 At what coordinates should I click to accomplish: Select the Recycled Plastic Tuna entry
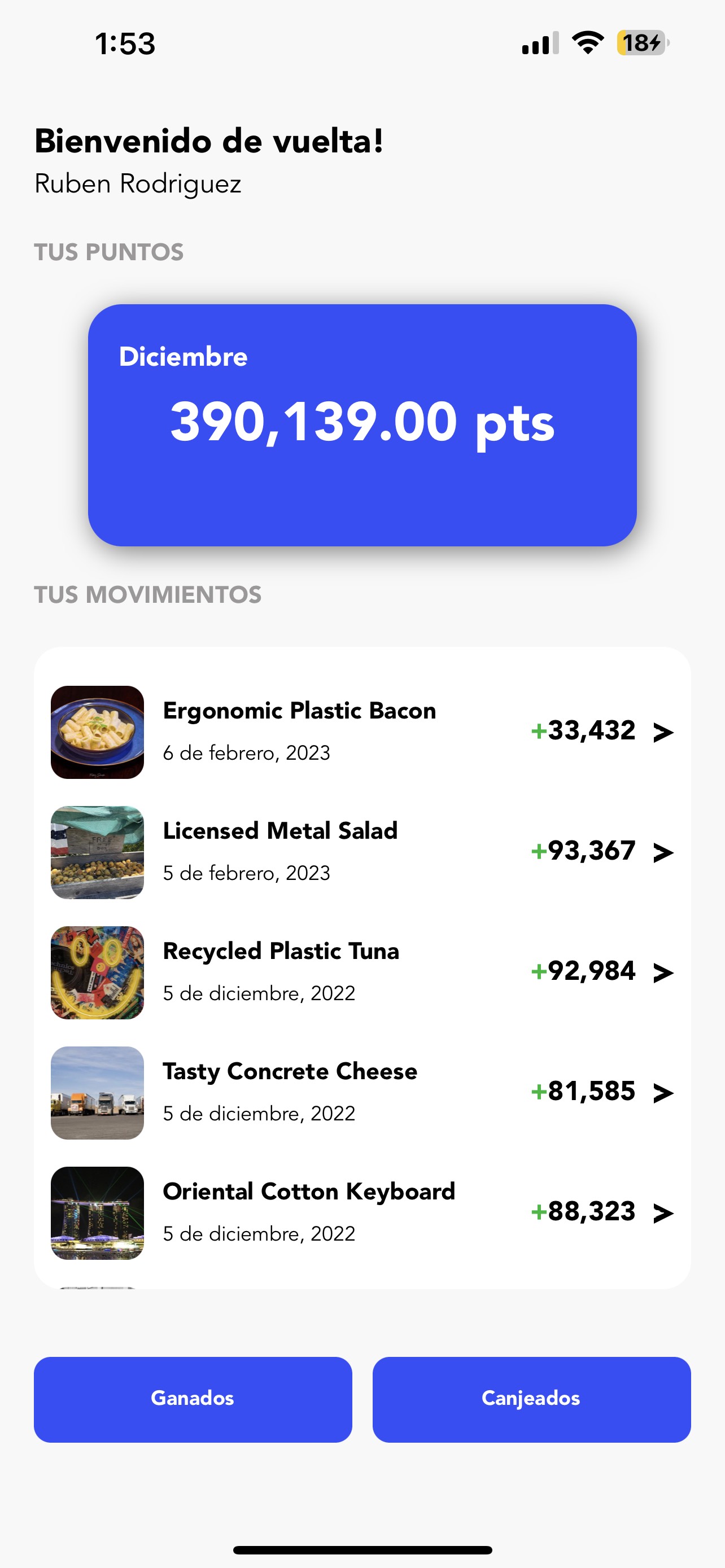click(361, 972)
